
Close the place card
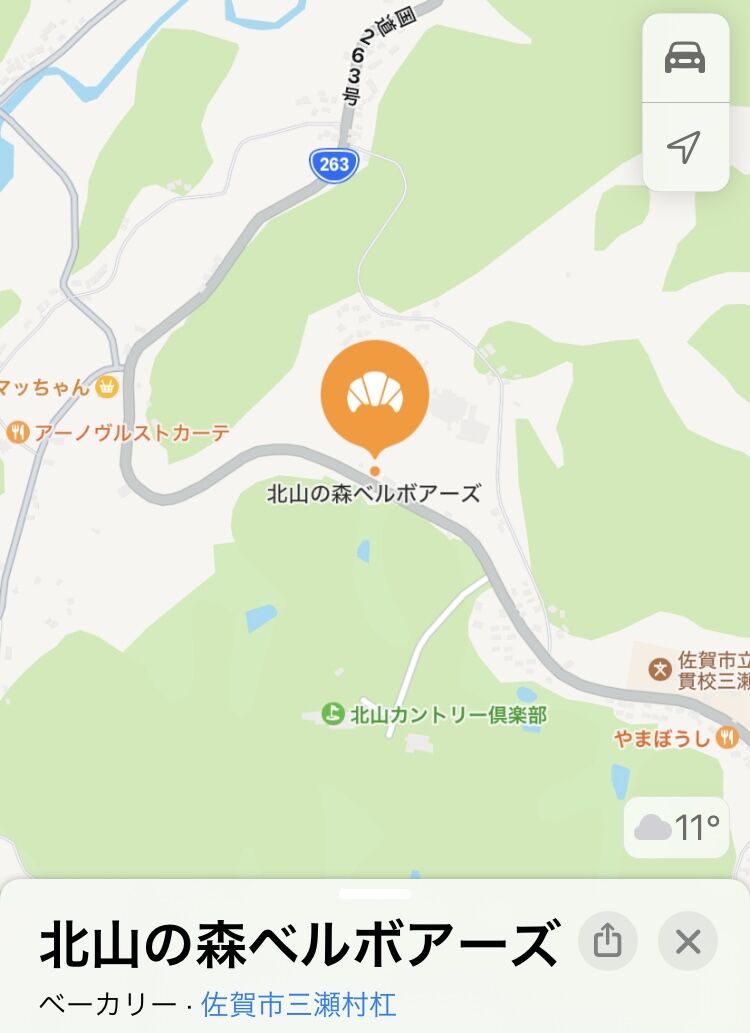tap(688, 941)
